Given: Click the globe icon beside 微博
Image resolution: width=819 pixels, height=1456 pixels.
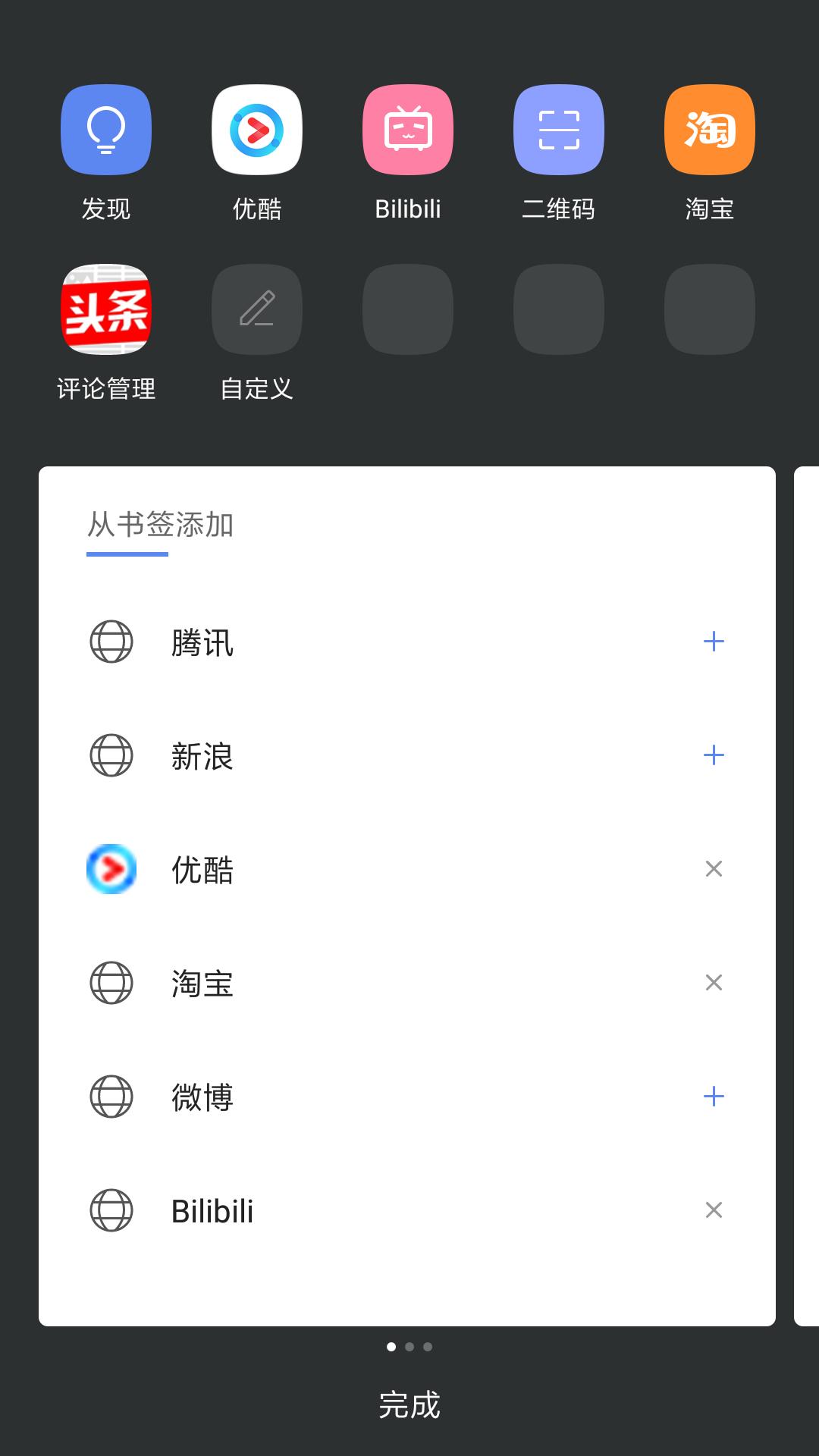Looking at the screenshot, I should [111, 1097].
